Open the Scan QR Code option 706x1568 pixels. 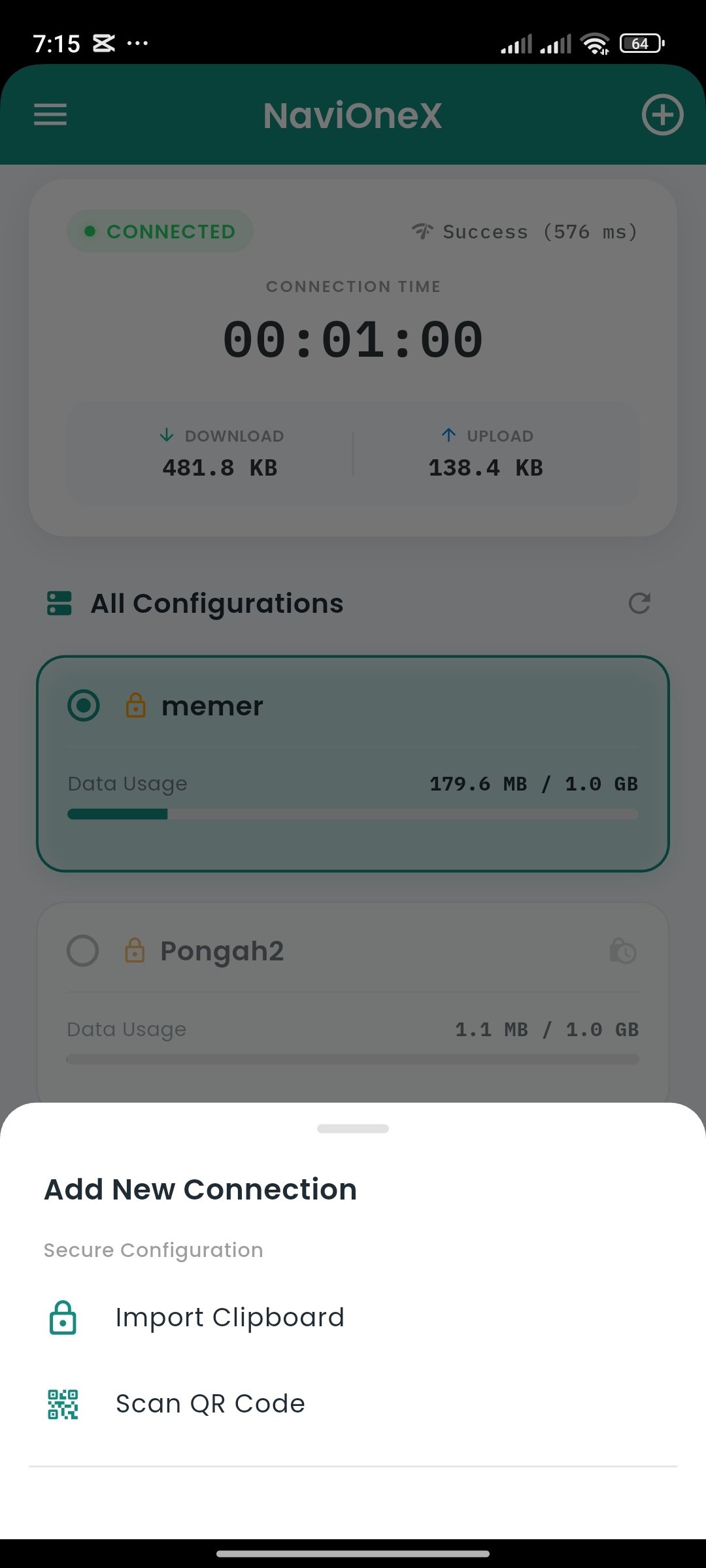pos(210,1403)
